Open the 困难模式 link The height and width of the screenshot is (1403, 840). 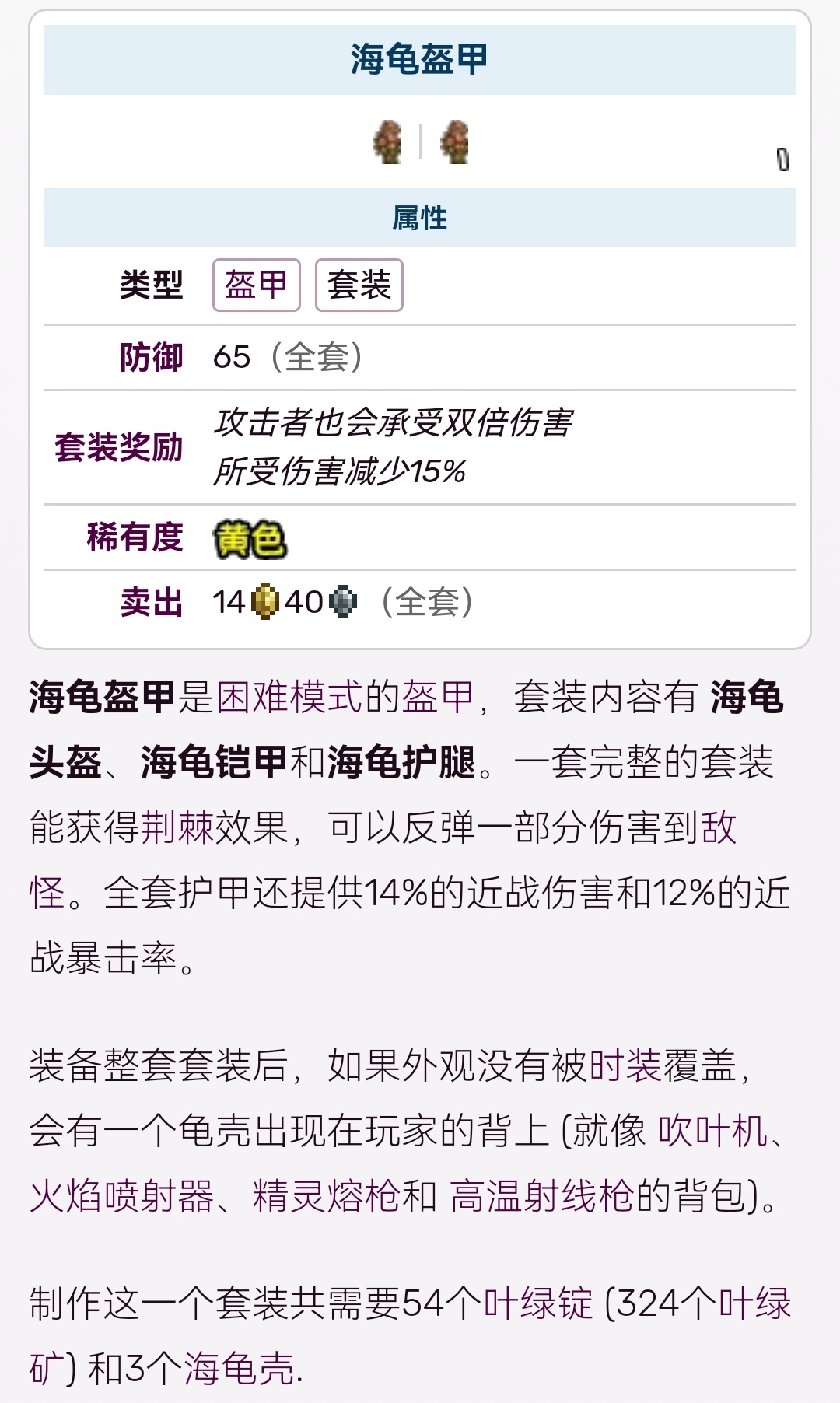(x=289, y=696)
